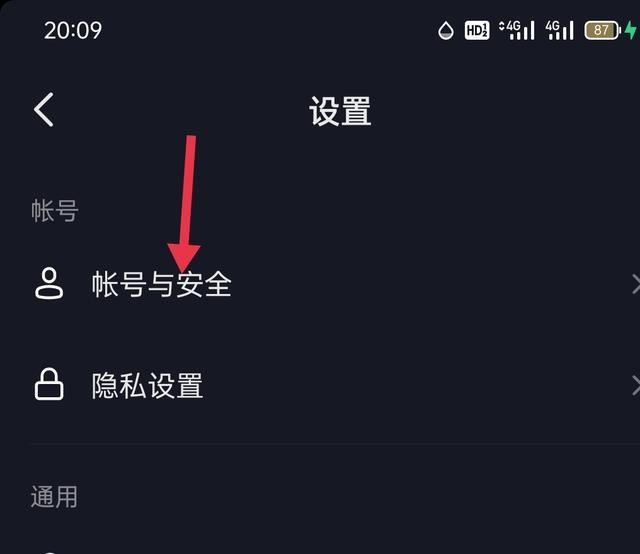The height and width of the screenshot is (554, 640).
Task: Go back from the 设置 page
Action: [44, 110]
